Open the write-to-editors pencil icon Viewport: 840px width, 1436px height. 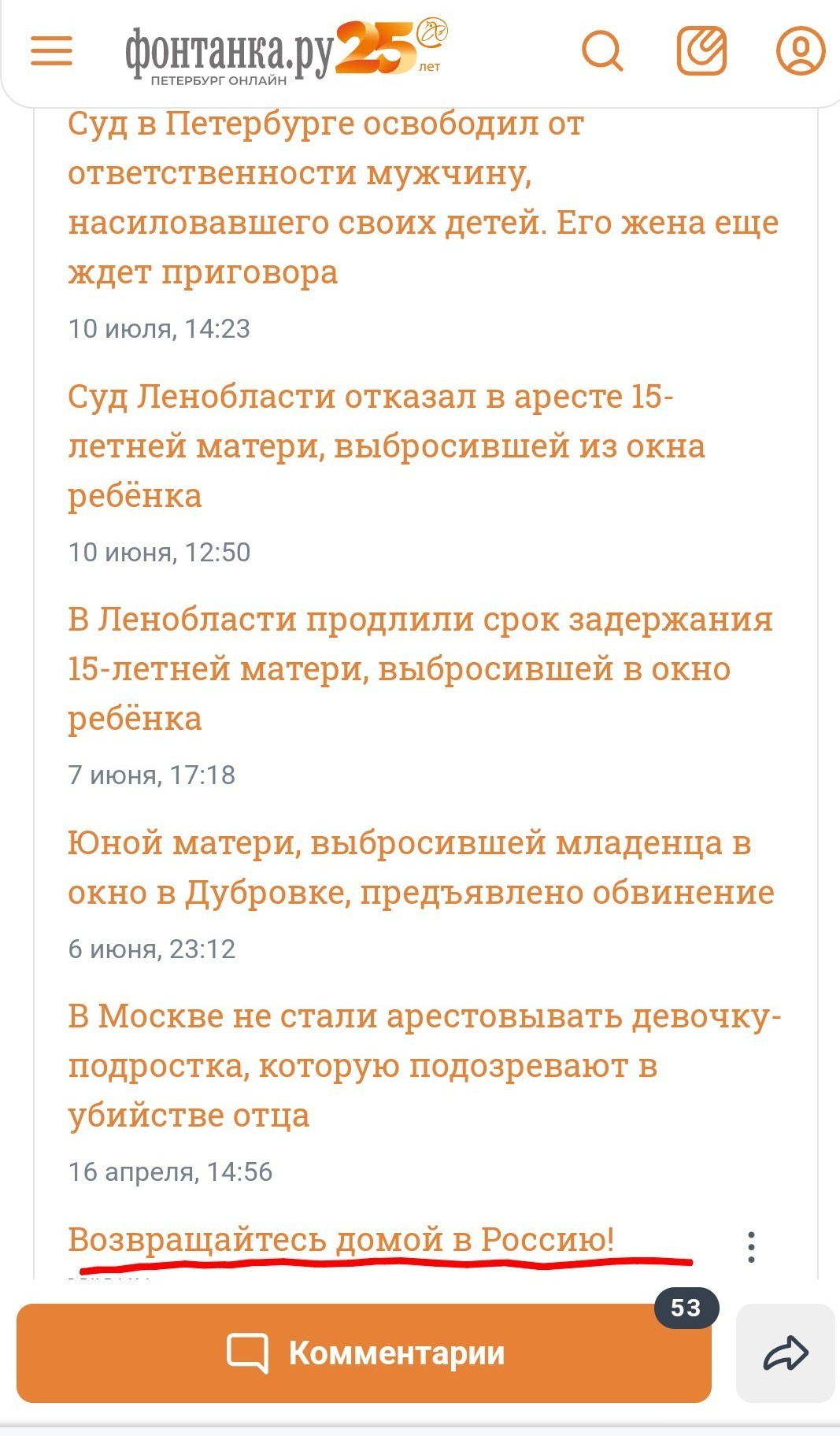tap(701, 51)
